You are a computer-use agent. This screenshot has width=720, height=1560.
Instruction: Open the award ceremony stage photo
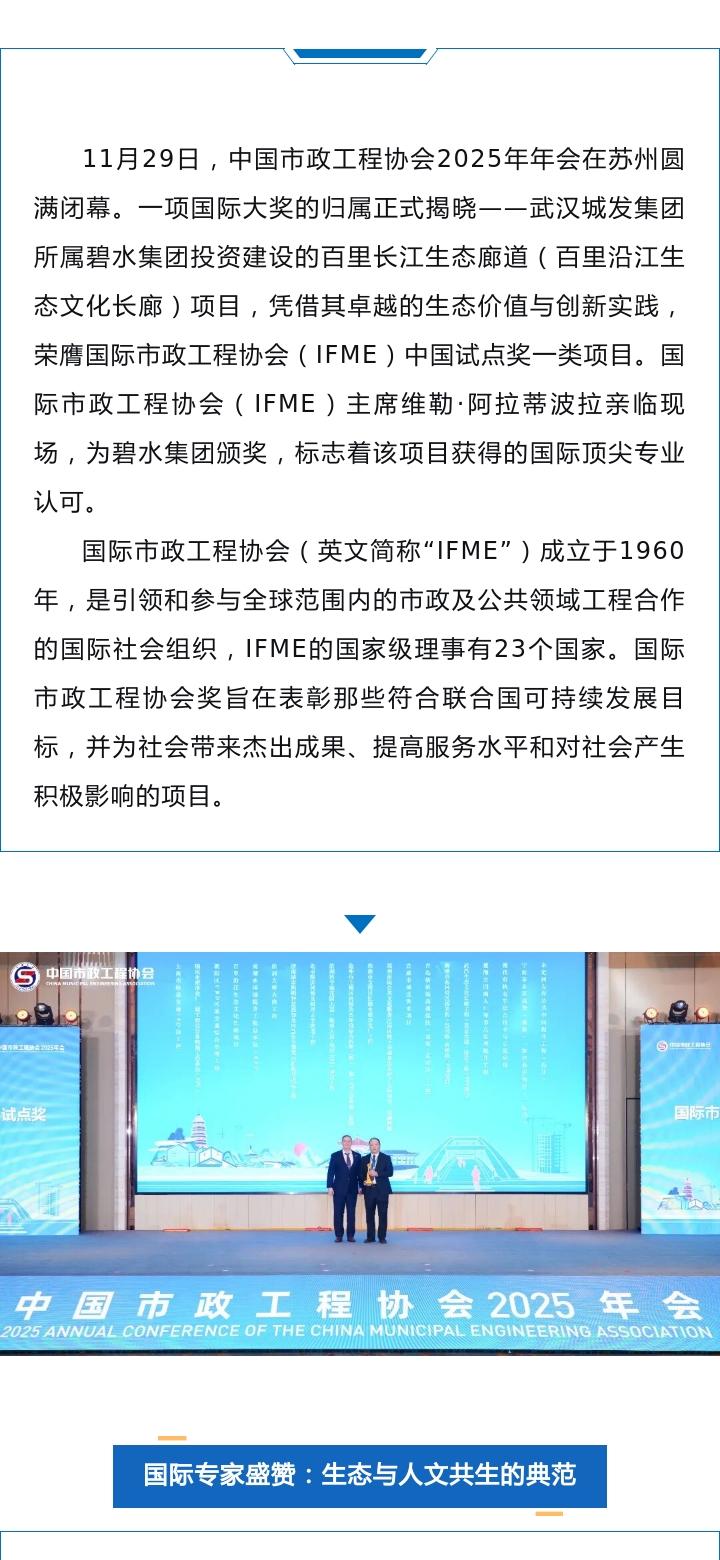tap(360, 1152)
